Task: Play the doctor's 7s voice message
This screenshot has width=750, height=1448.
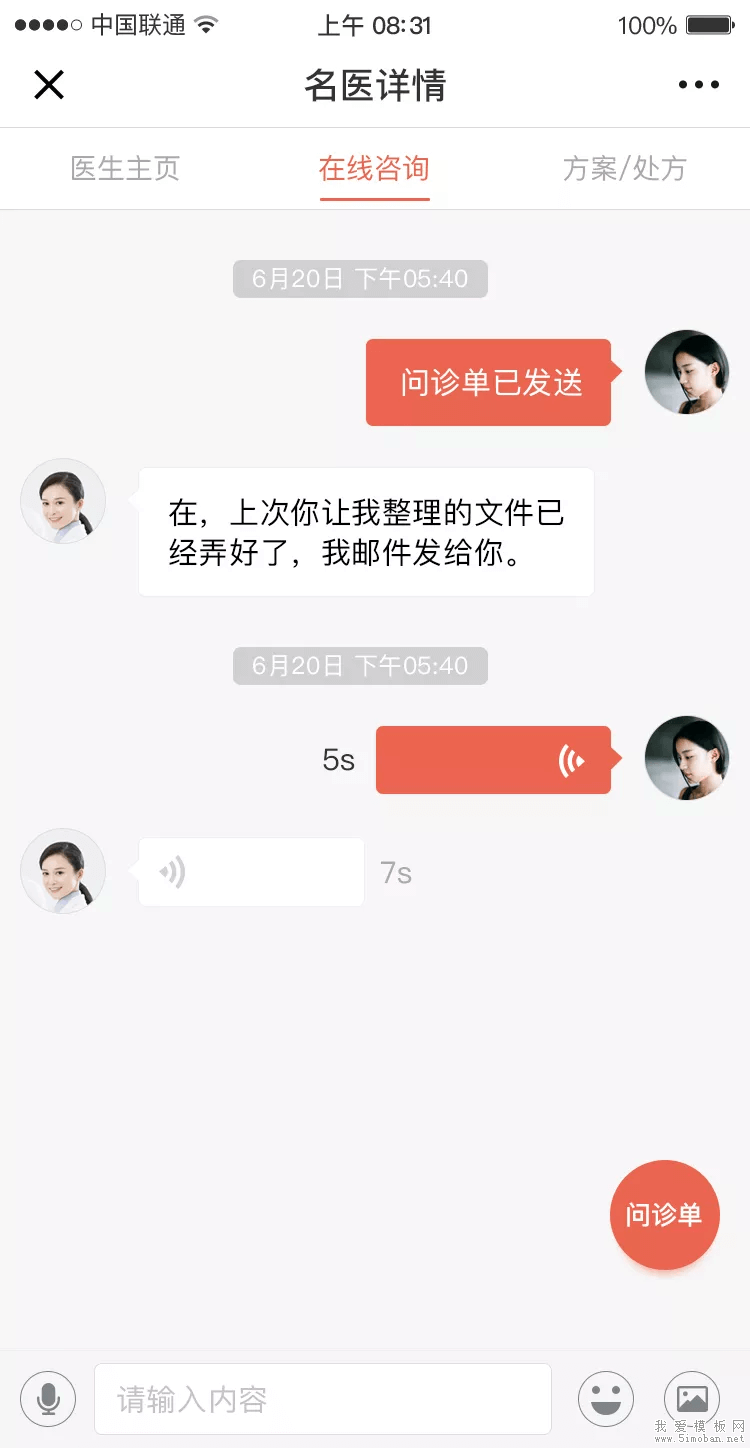Action: [x=250, y=871]
